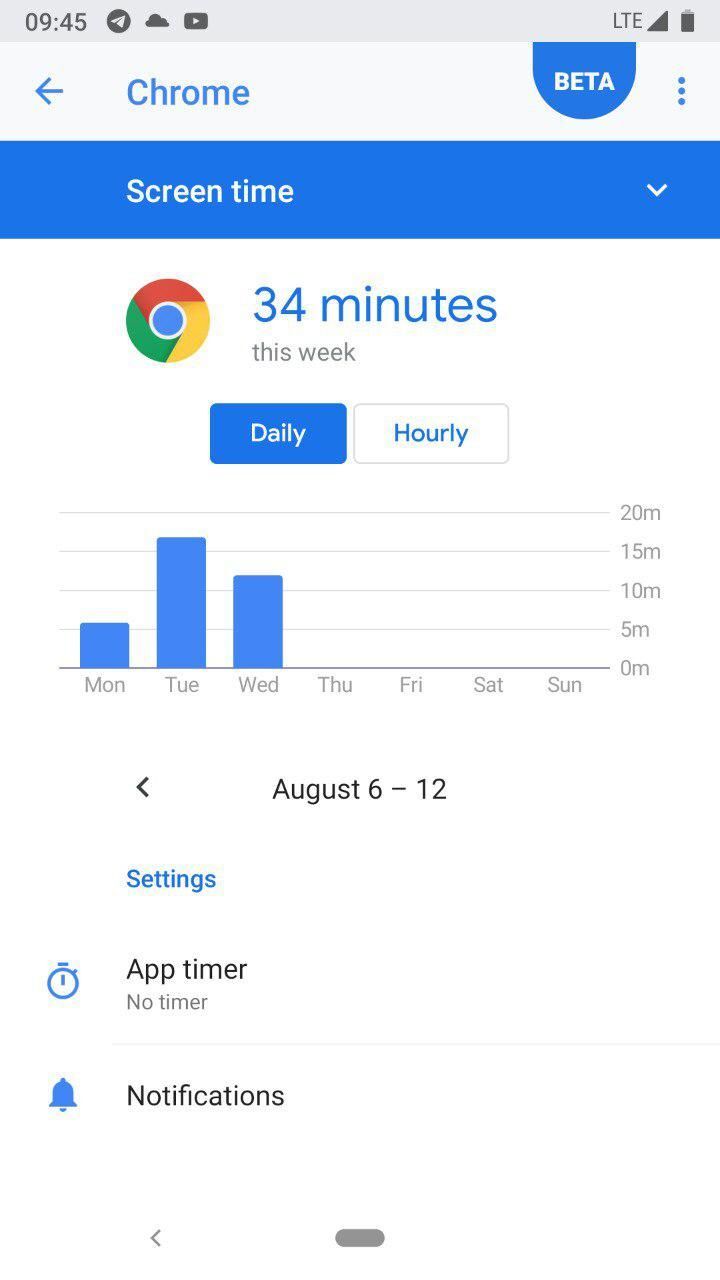Tap the Chrome title in the header

(x=188, y=91)
